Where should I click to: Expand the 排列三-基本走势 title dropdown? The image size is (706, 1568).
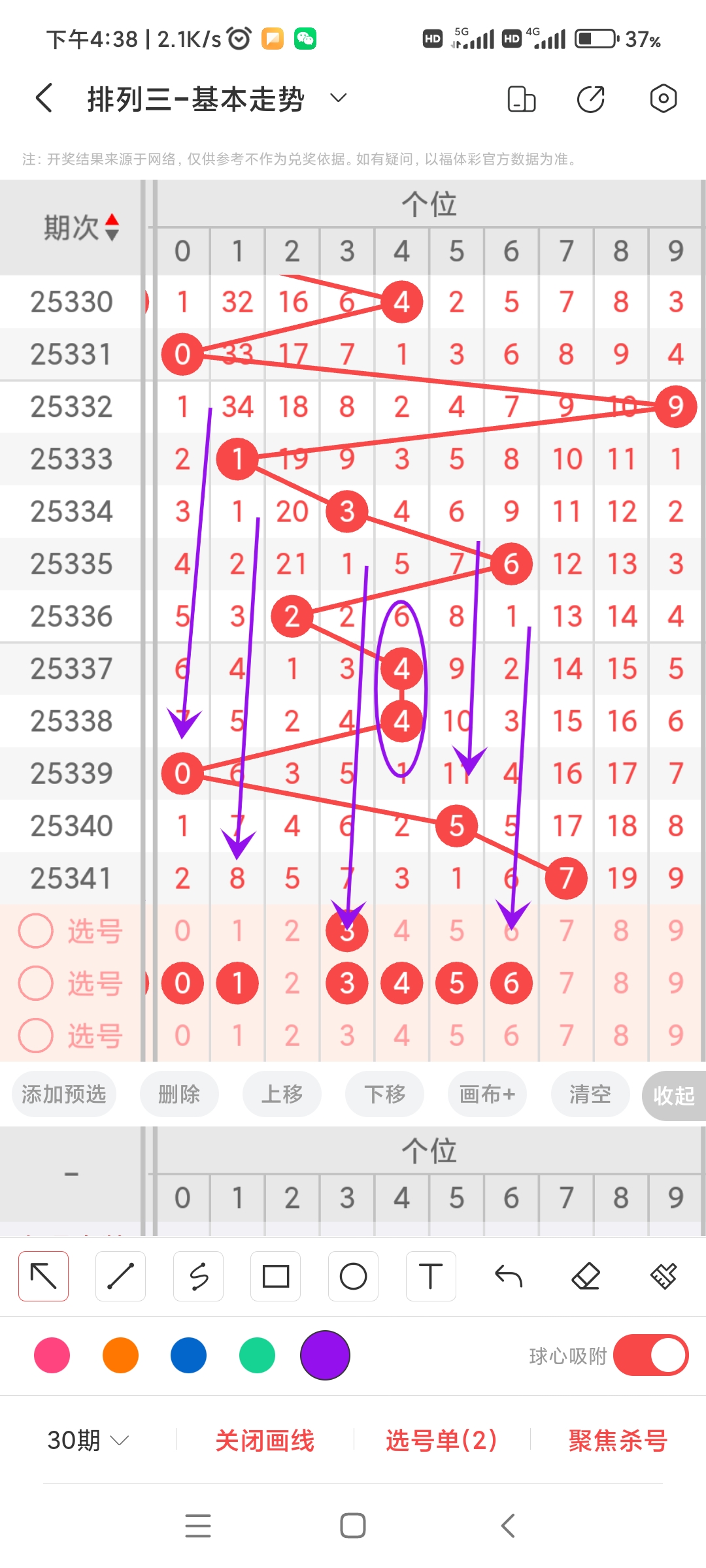337,98
